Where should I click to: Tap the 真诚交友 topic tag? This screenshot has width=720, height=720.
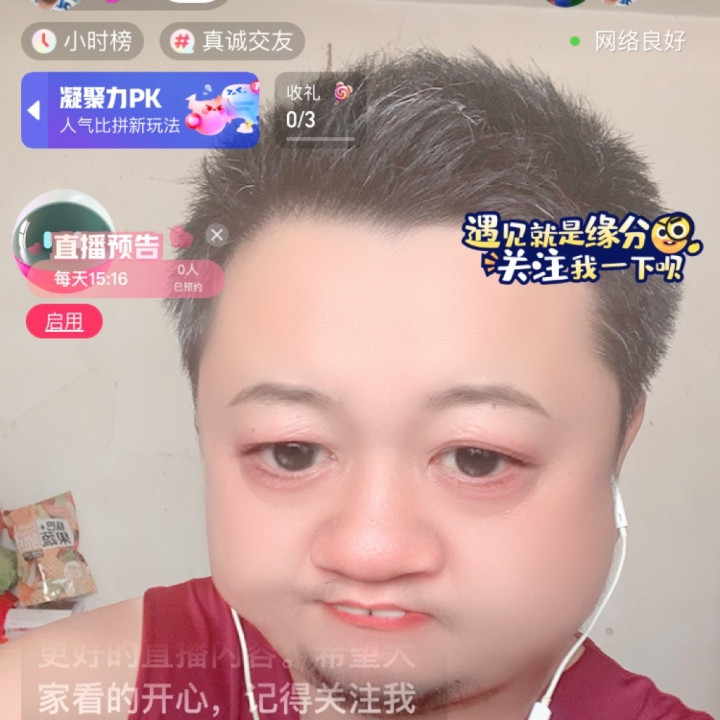(x=231, y=41)
